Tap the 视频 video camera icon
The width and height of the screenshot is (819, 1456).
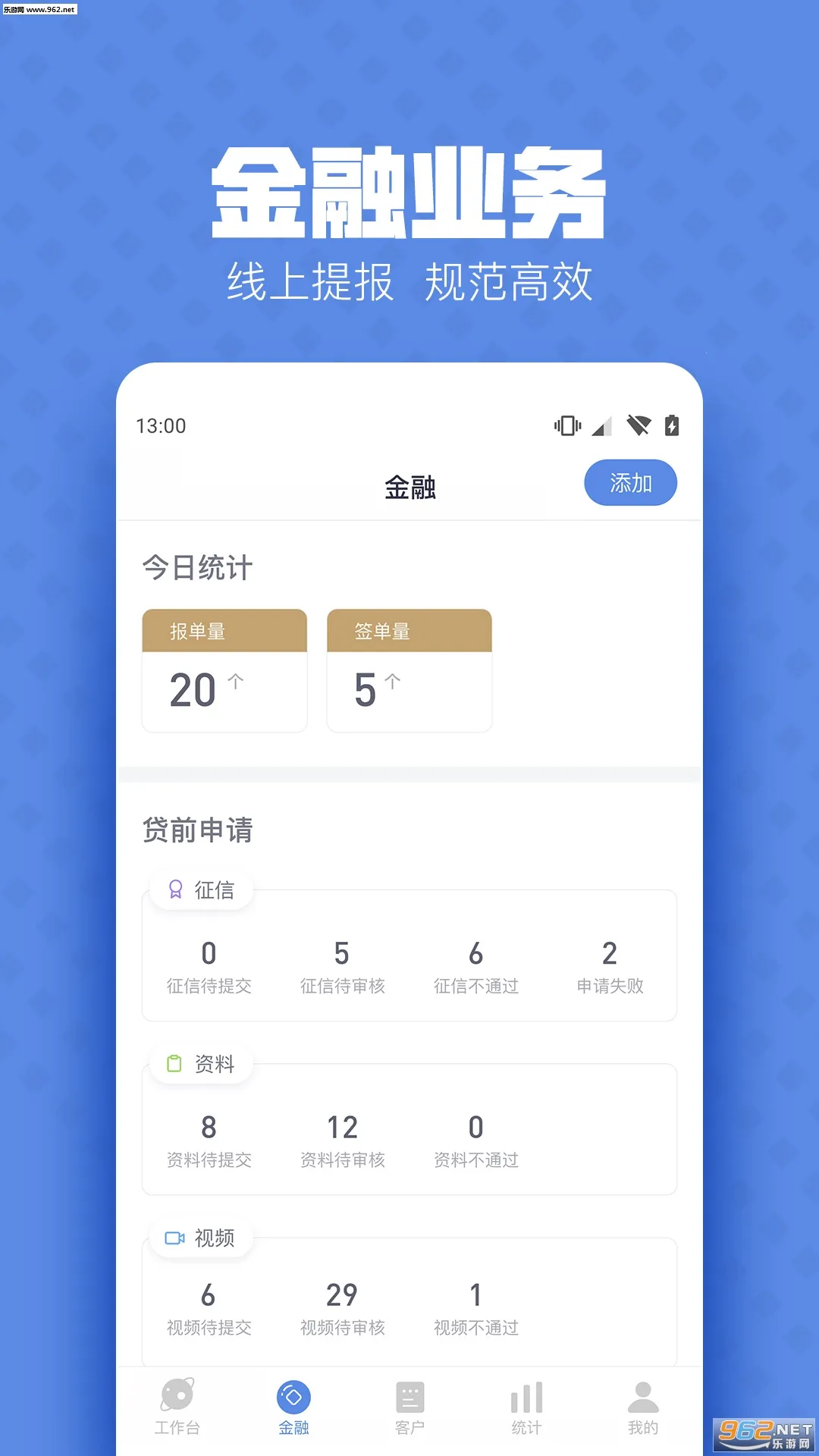tap(174, 1238)
